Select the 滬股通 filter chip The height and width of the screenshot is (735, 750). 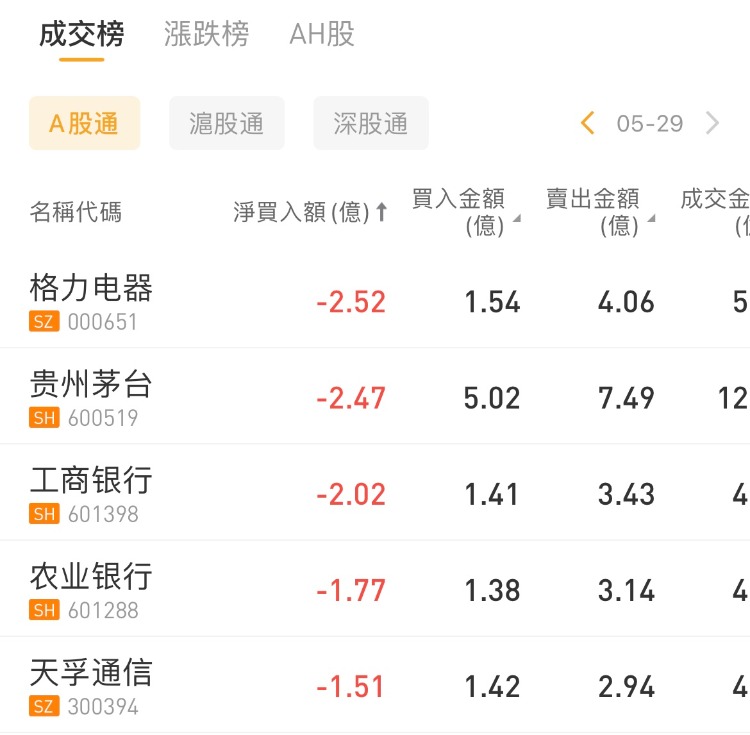pyautogui.click(x=227, y=123)
